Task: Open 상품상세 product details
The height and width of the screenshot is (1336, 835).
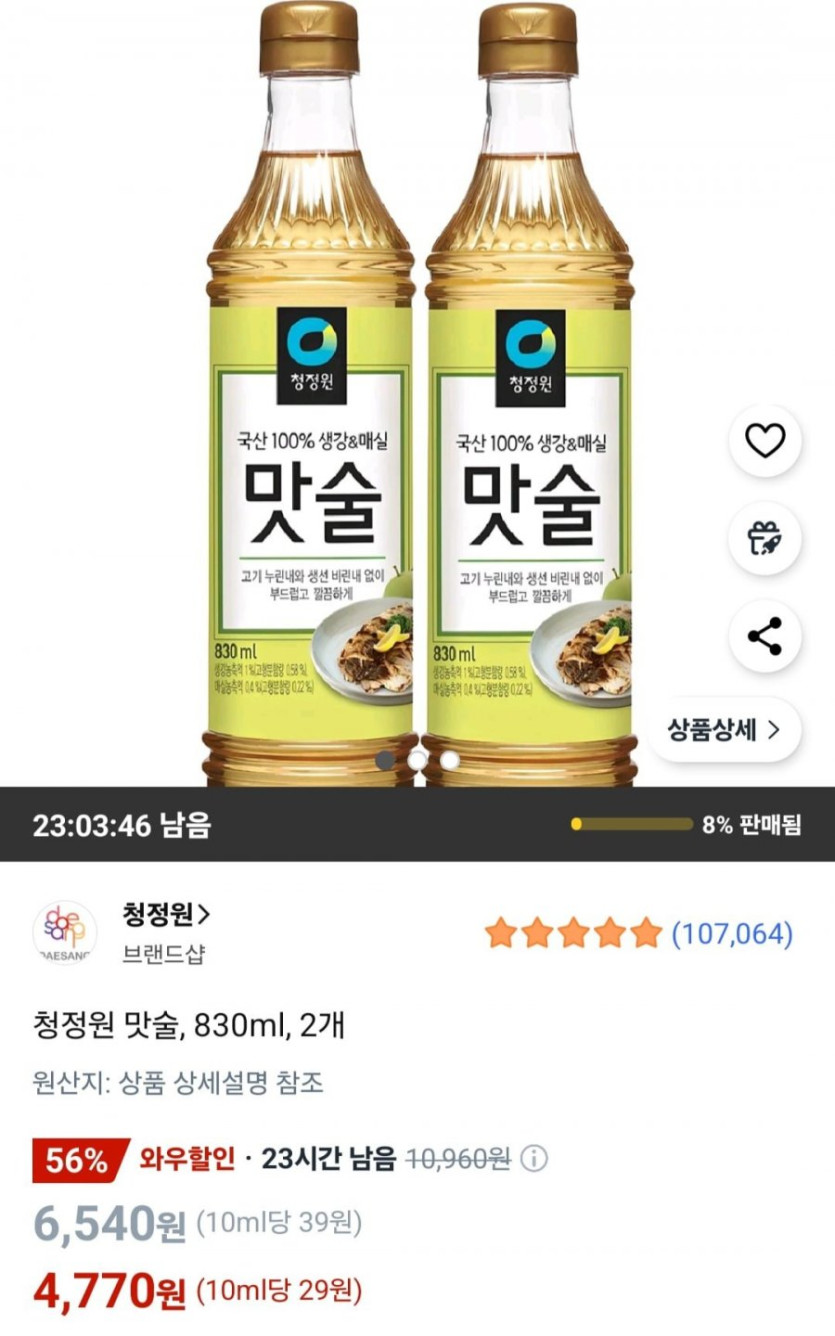Action: click(x=725, y=730)
